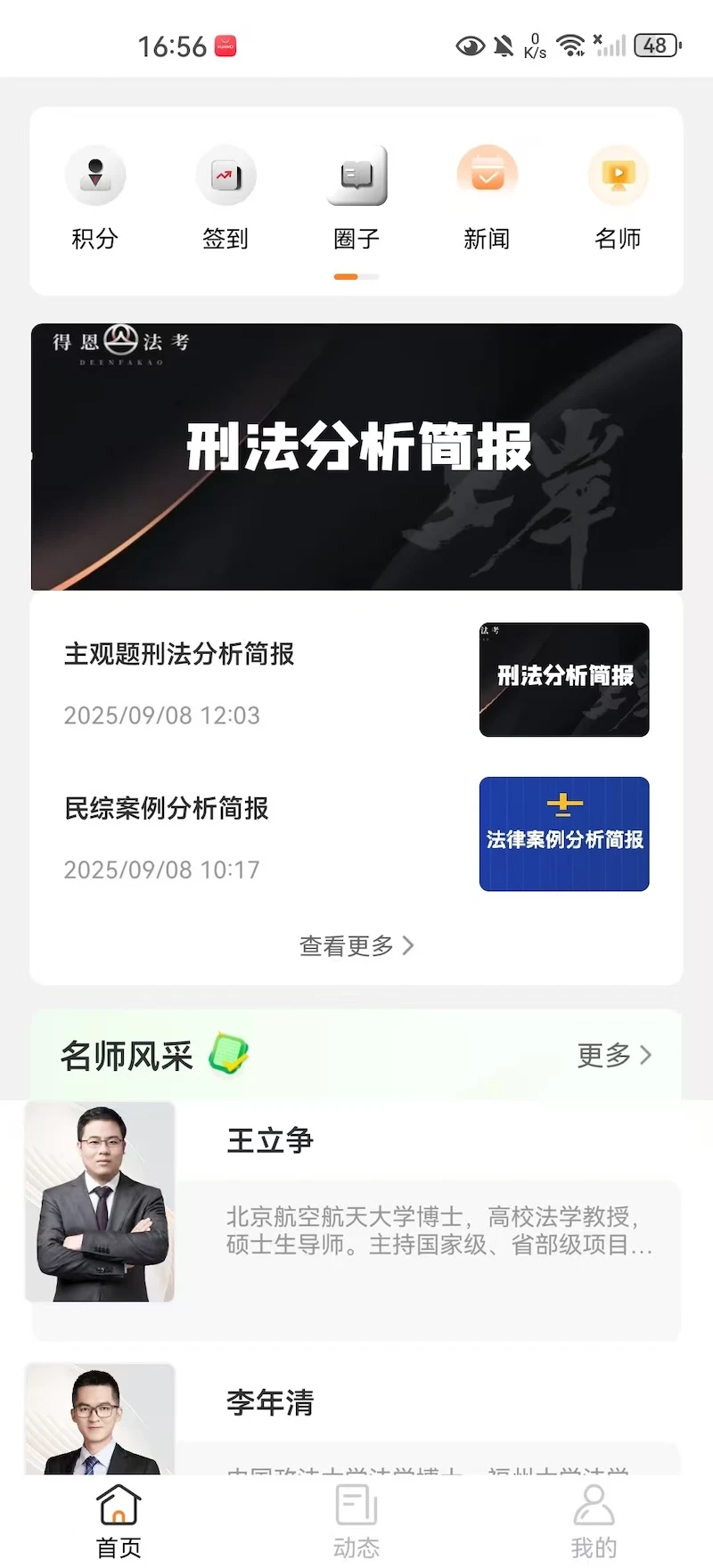The height and width of the screenshot is (1568, 713).
Task: Tap the green notebook icon beside 名师风采
Action: 228,1056
